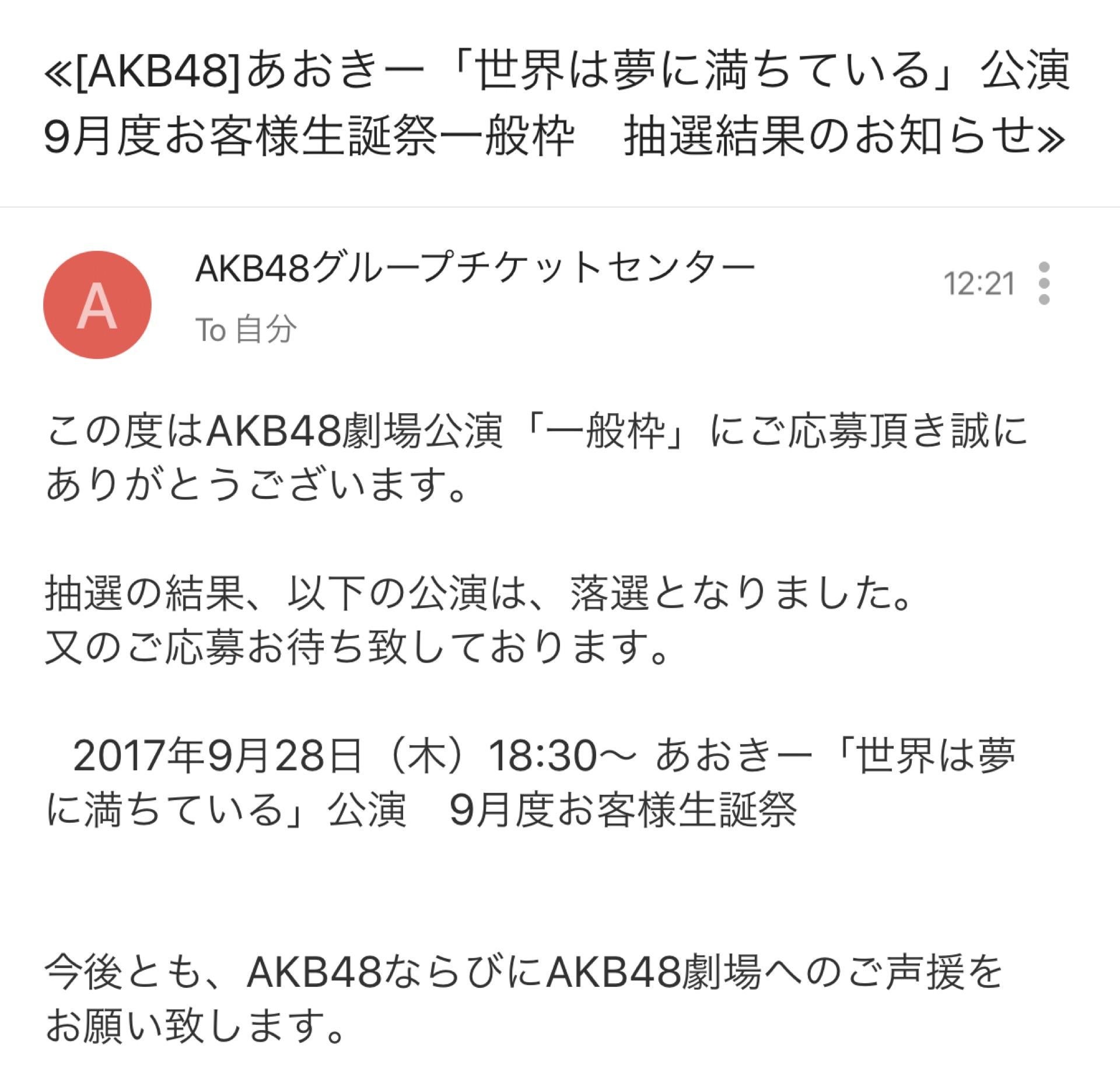
Task: Open the message overflow menu
Action: [x=1044, y=284]
